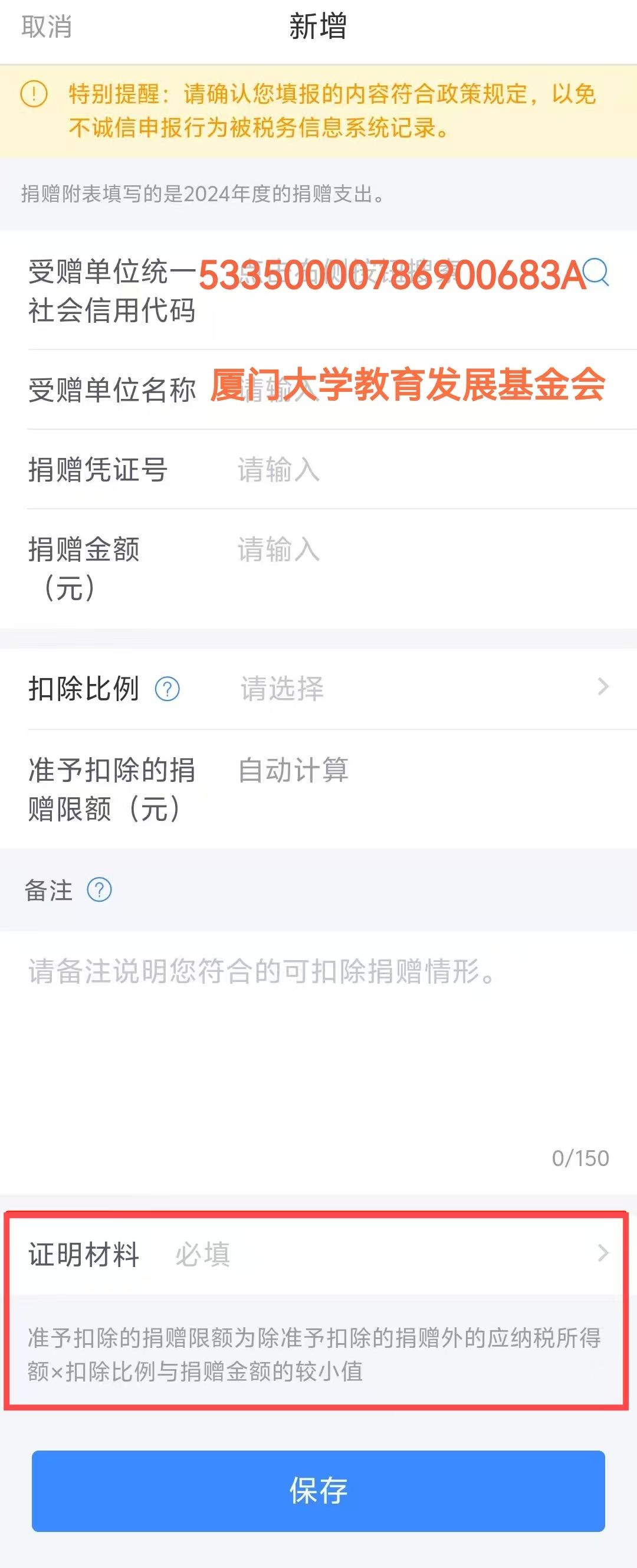Show help for 备注
The width and height of the screenshot is (637, 1568).
pos(99,890)
